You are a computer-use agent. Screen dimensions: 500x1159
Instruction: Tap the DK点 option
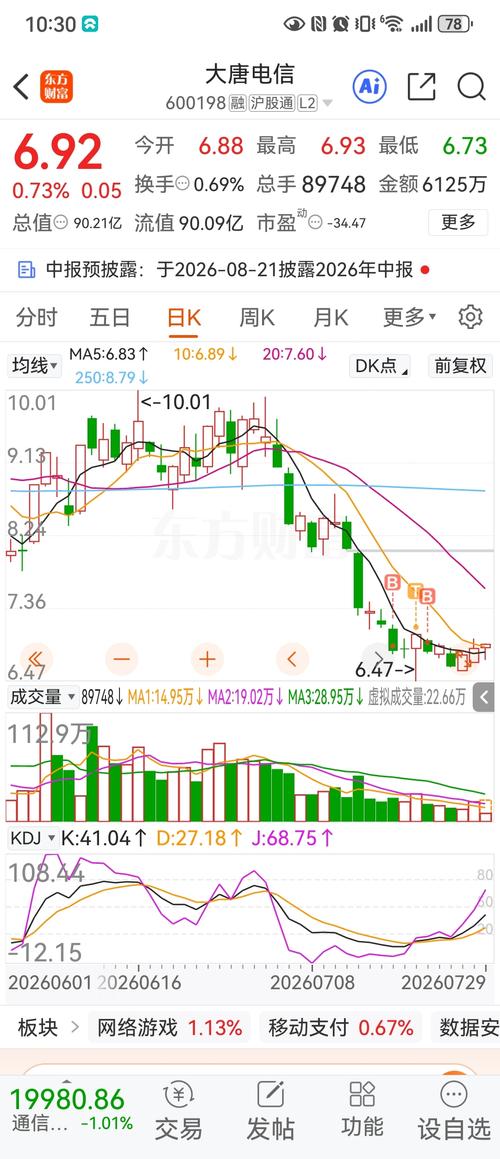[x=379, y=366]
